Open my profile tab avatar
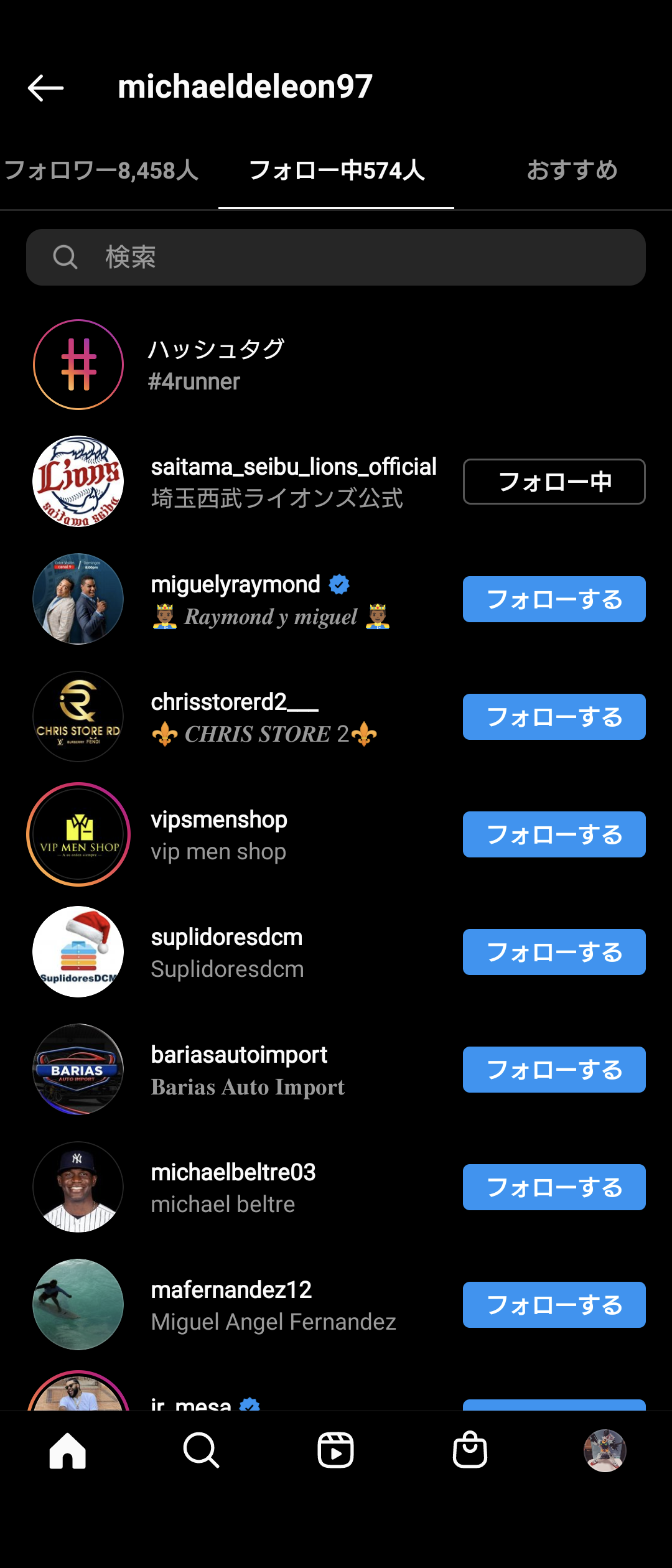 (604, 1450)
